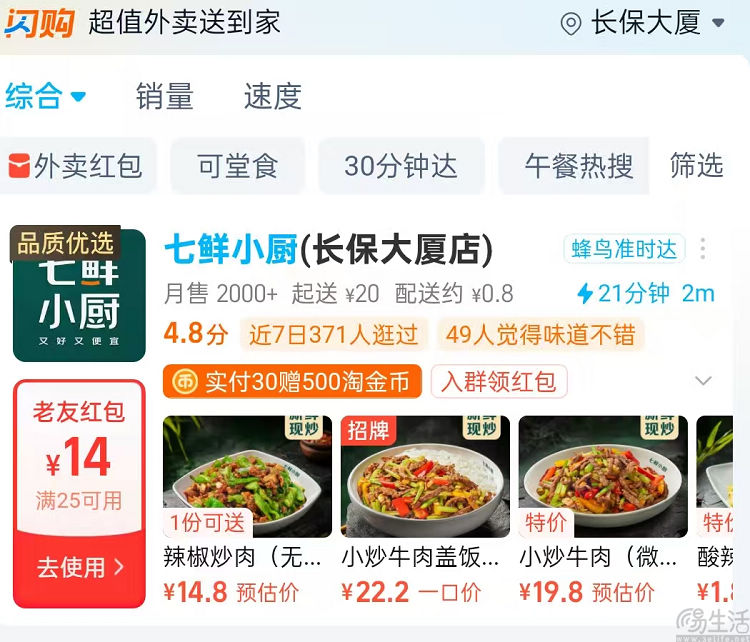Open the more options menu for 七鲜小厨
750x642 pixels.
pyautogui.click(x=704, y=249)
